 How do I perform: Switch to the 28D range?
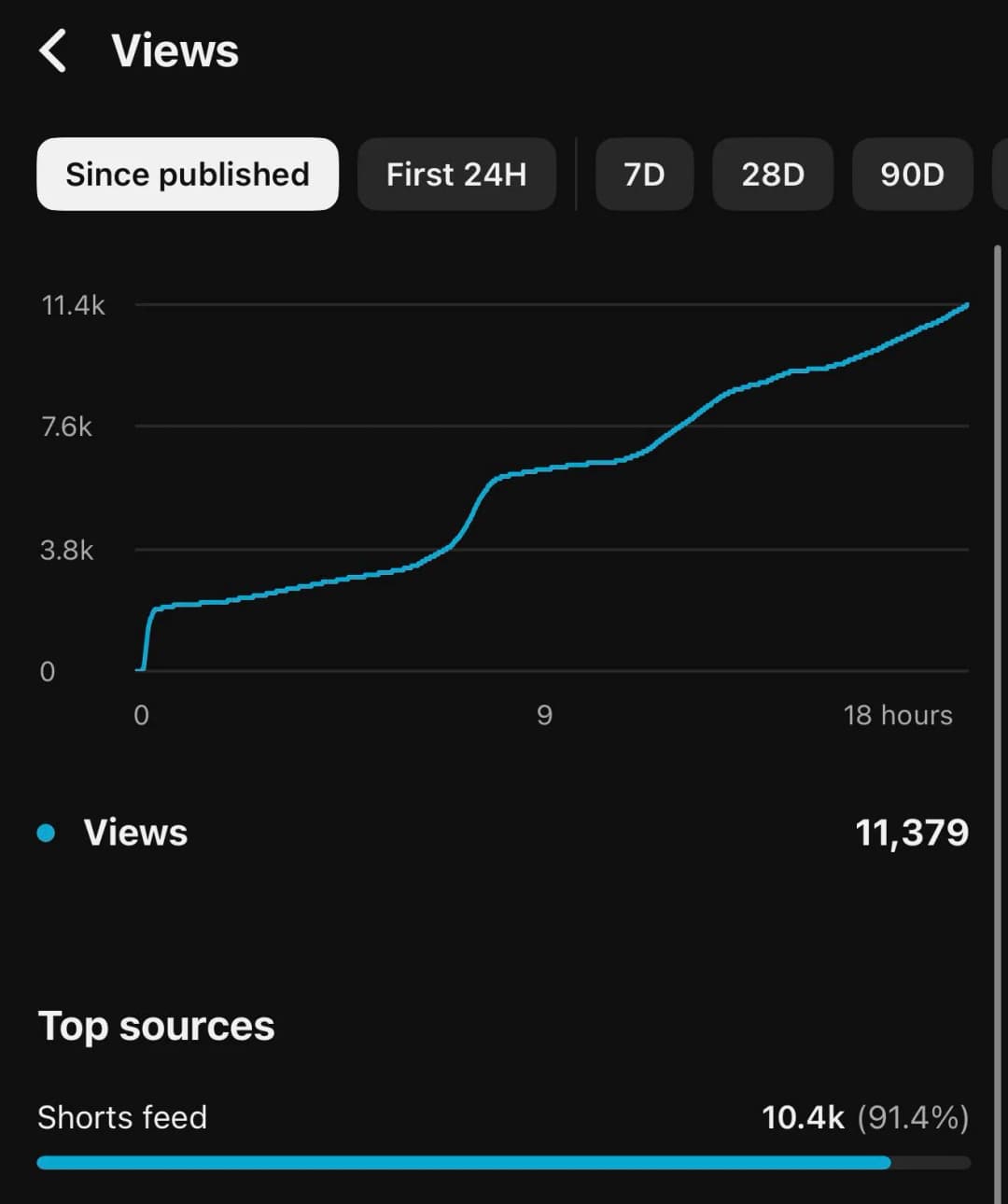click(x=773, y=175)
